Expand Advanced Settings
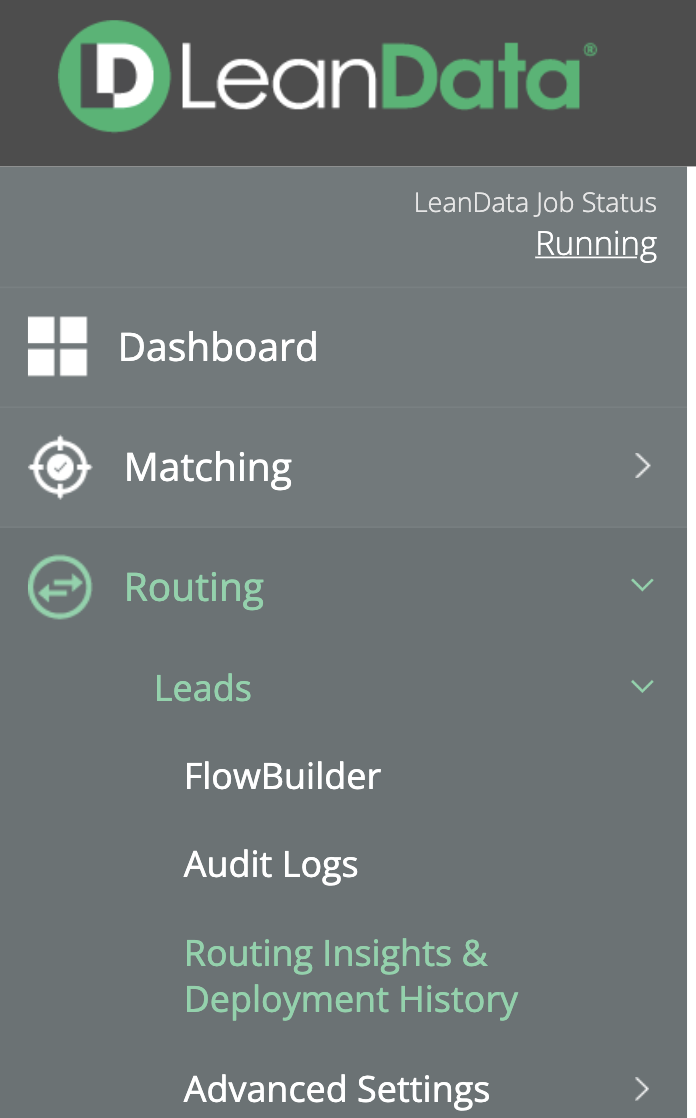 (417, 1089)
